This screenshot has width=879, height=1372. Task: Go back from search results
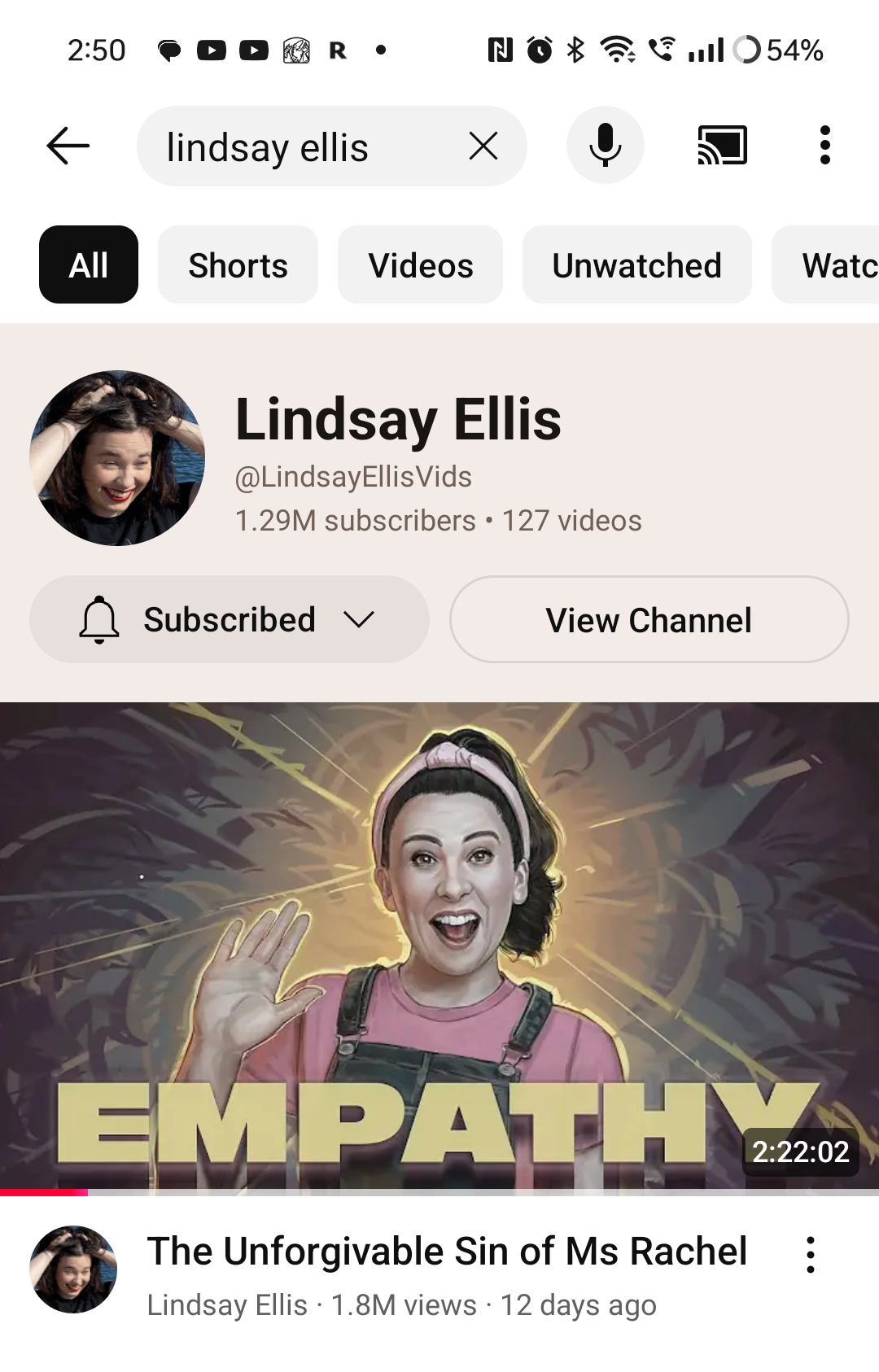pyautogui.click(x=68, y=146)
